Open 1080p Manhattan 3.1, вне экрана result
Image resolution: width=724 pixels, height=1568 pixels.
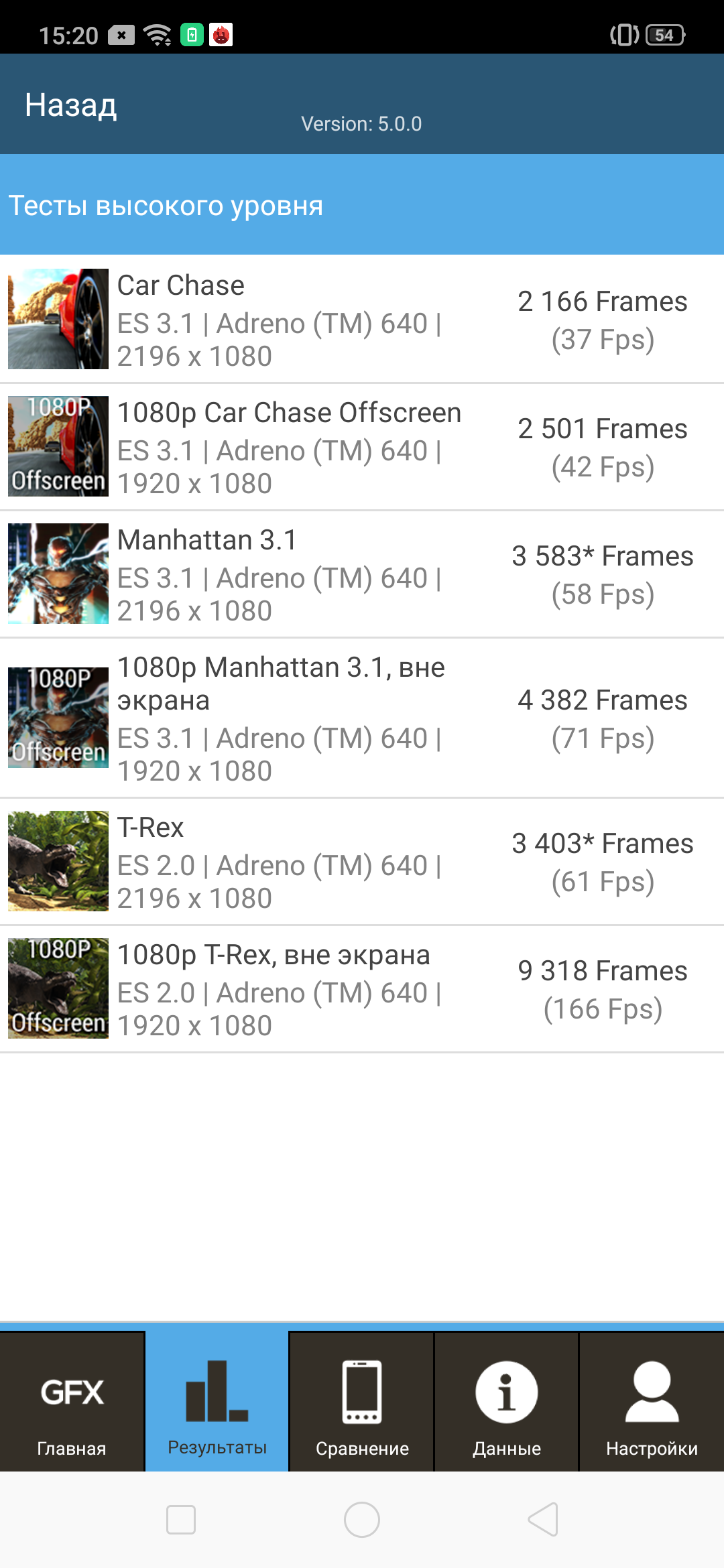[362, 718]
